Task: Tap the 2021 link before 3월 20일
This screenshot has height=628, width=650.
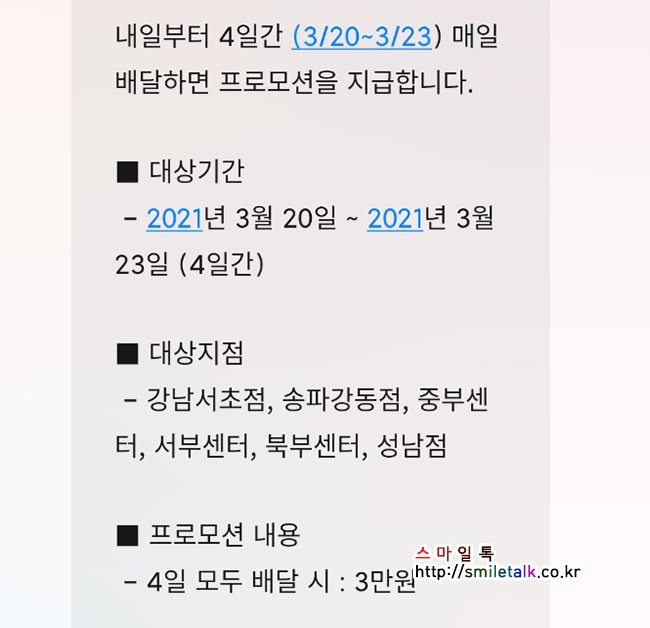Action: click(175, 218)
